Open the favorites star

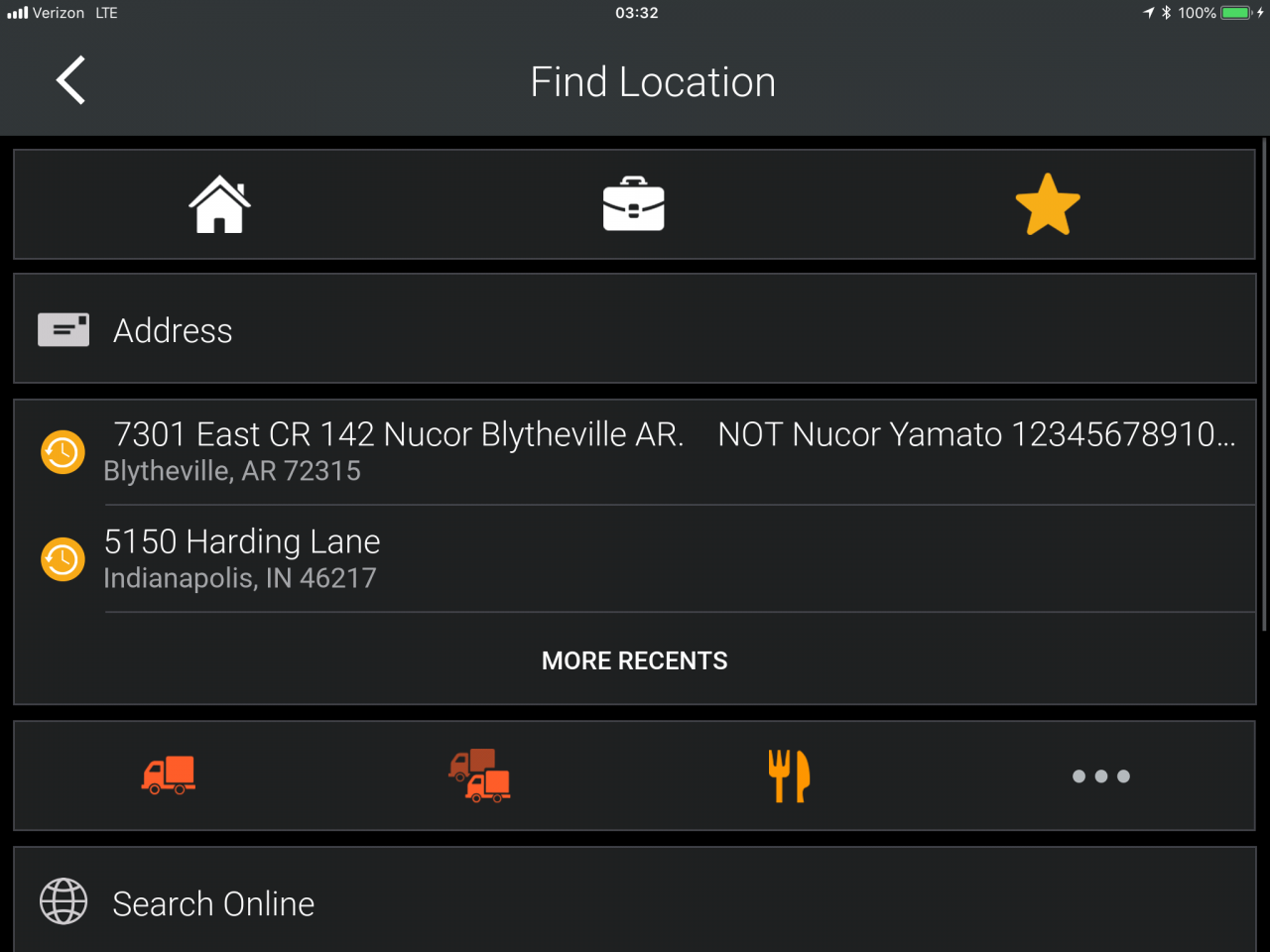1048,205
